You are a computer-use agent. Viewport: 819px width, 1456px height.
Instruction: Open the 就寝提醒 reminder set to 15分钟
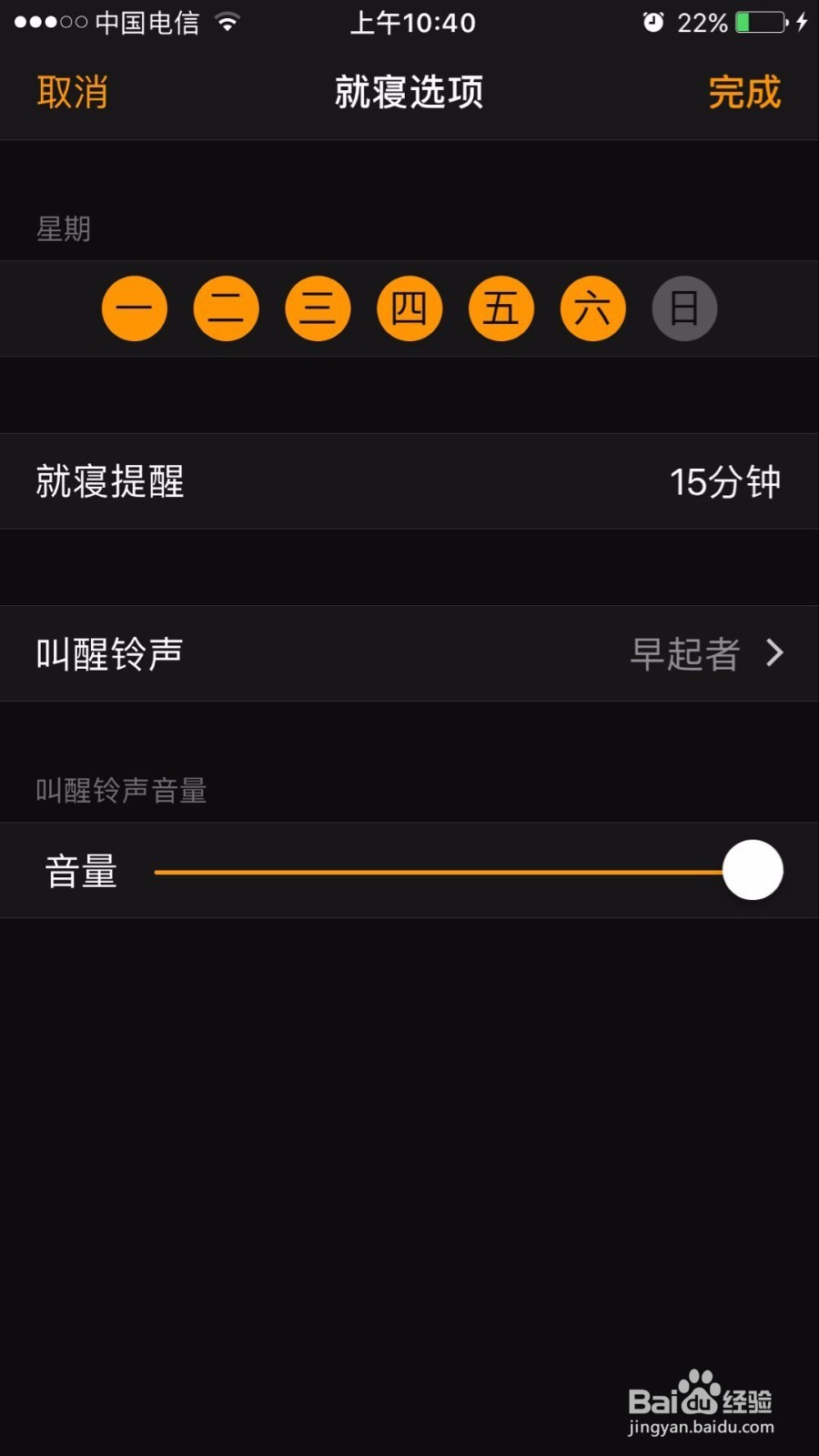tap(409, 481)
